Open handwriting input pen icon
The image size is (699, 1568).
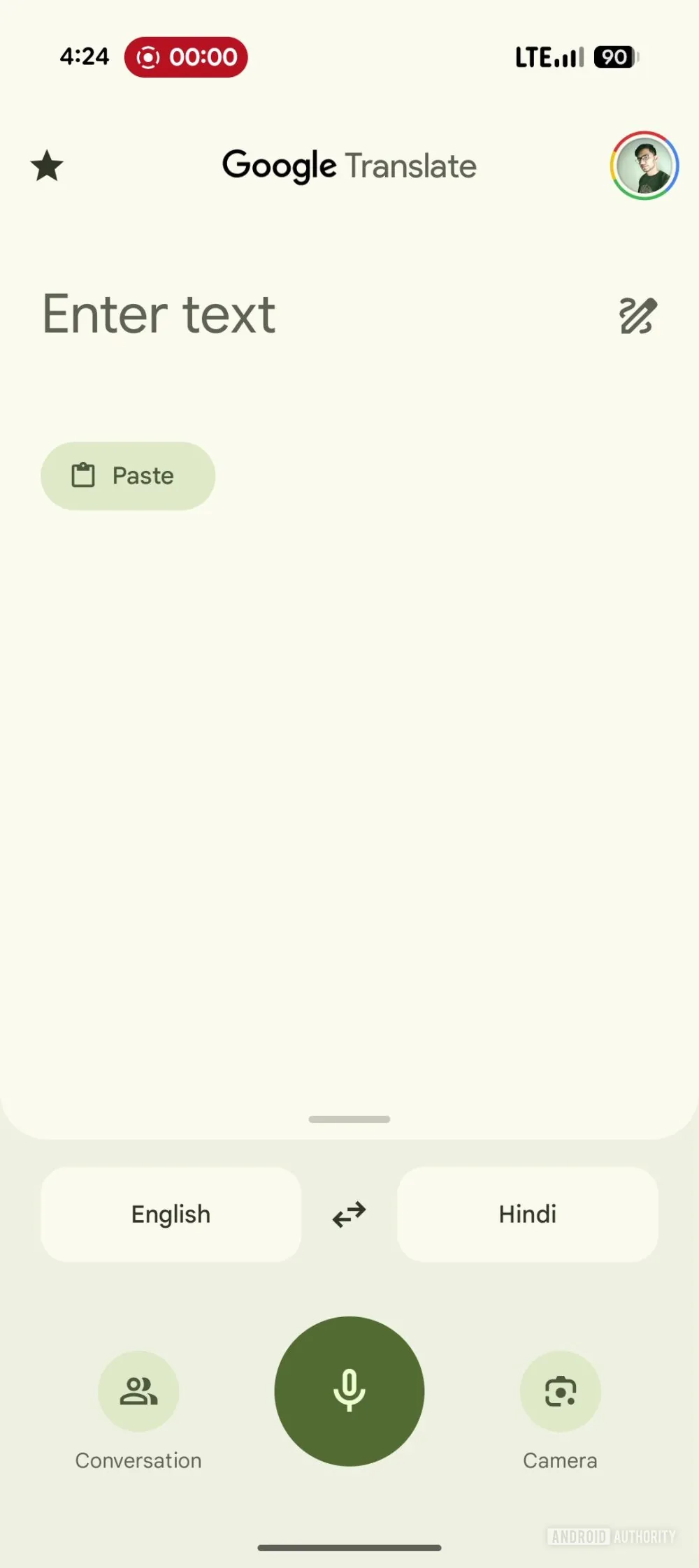[x=637, y=316]
